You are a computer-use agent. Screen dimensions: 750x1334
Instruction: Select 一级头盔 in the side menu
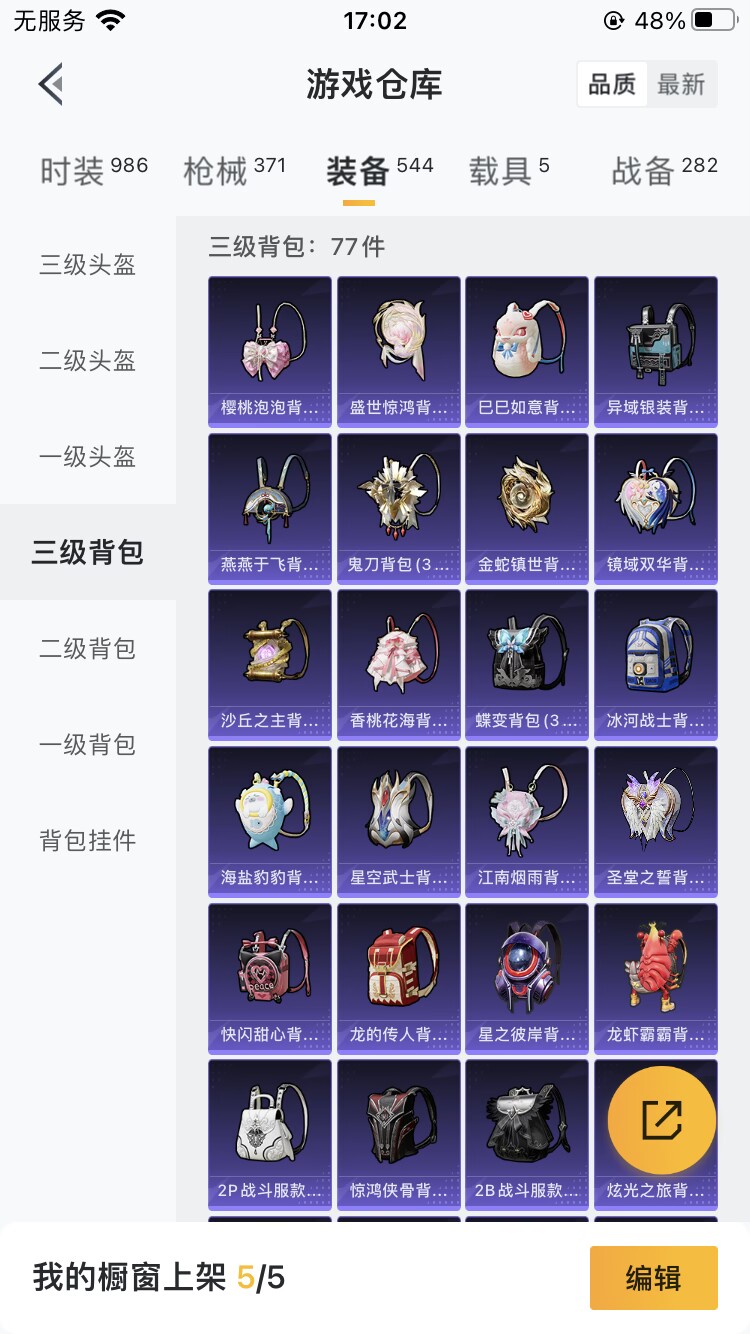click(x=88, y=457)
